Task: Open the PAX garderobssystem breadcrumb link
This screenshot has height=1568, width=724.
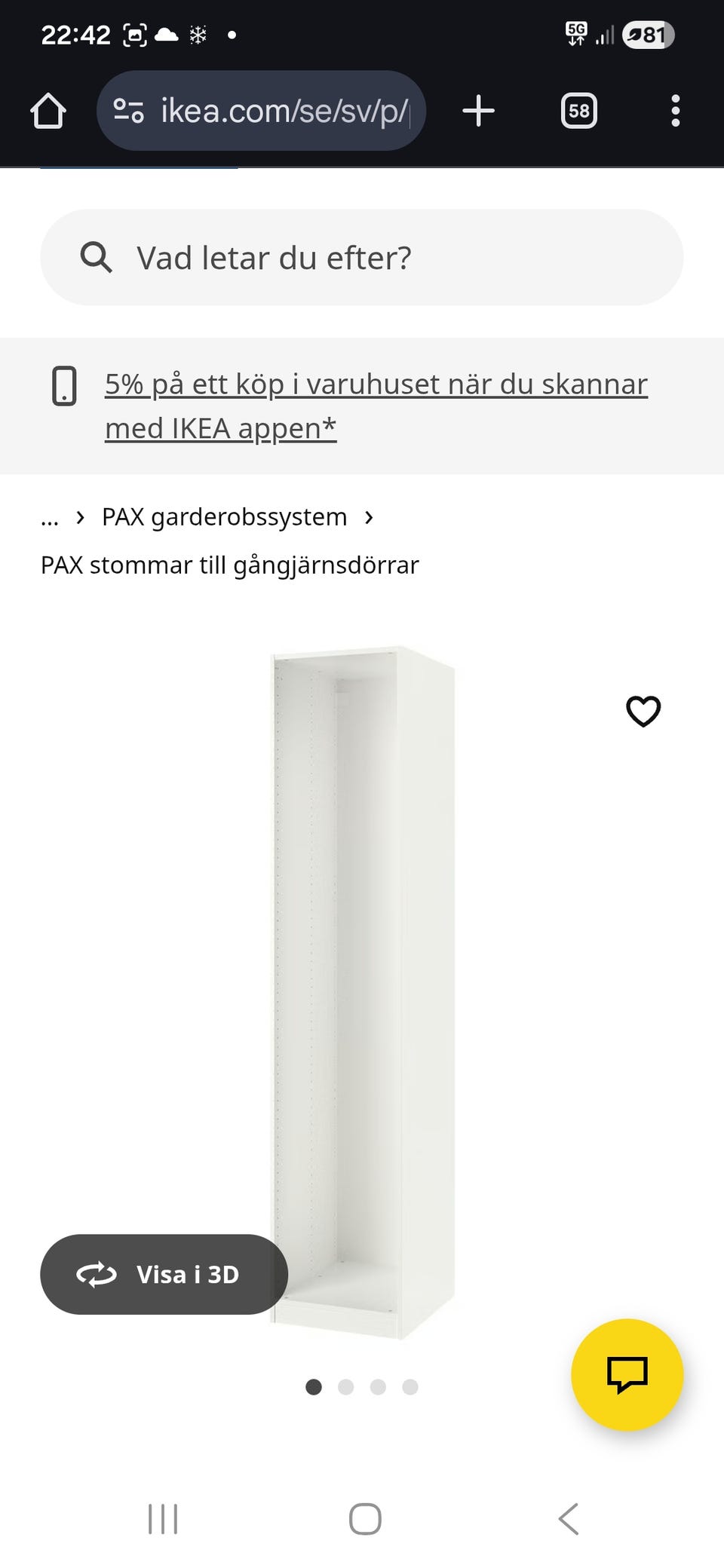Action: [x=223, y=516]
